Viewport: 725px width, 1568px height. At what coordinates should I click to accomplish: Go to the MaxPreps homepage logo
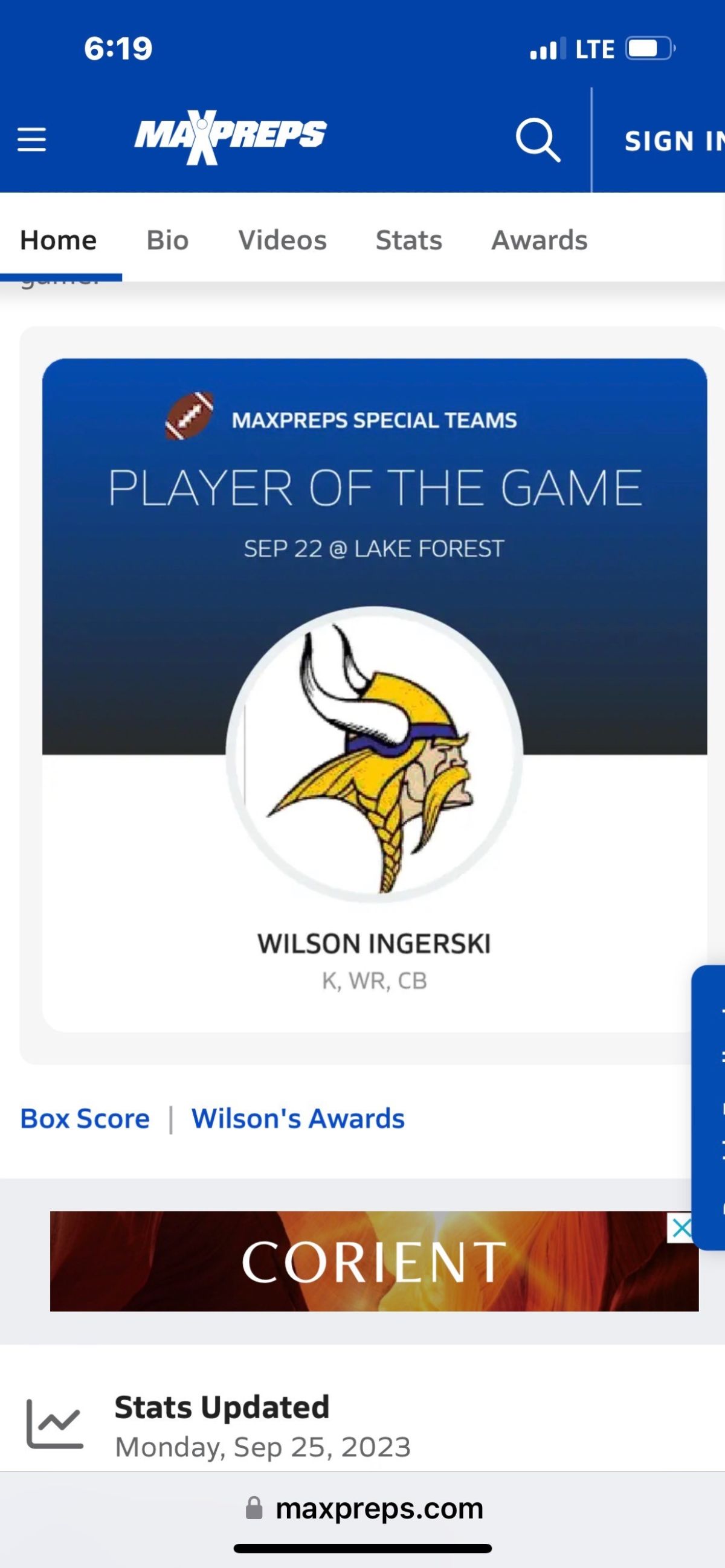[230, 136]
